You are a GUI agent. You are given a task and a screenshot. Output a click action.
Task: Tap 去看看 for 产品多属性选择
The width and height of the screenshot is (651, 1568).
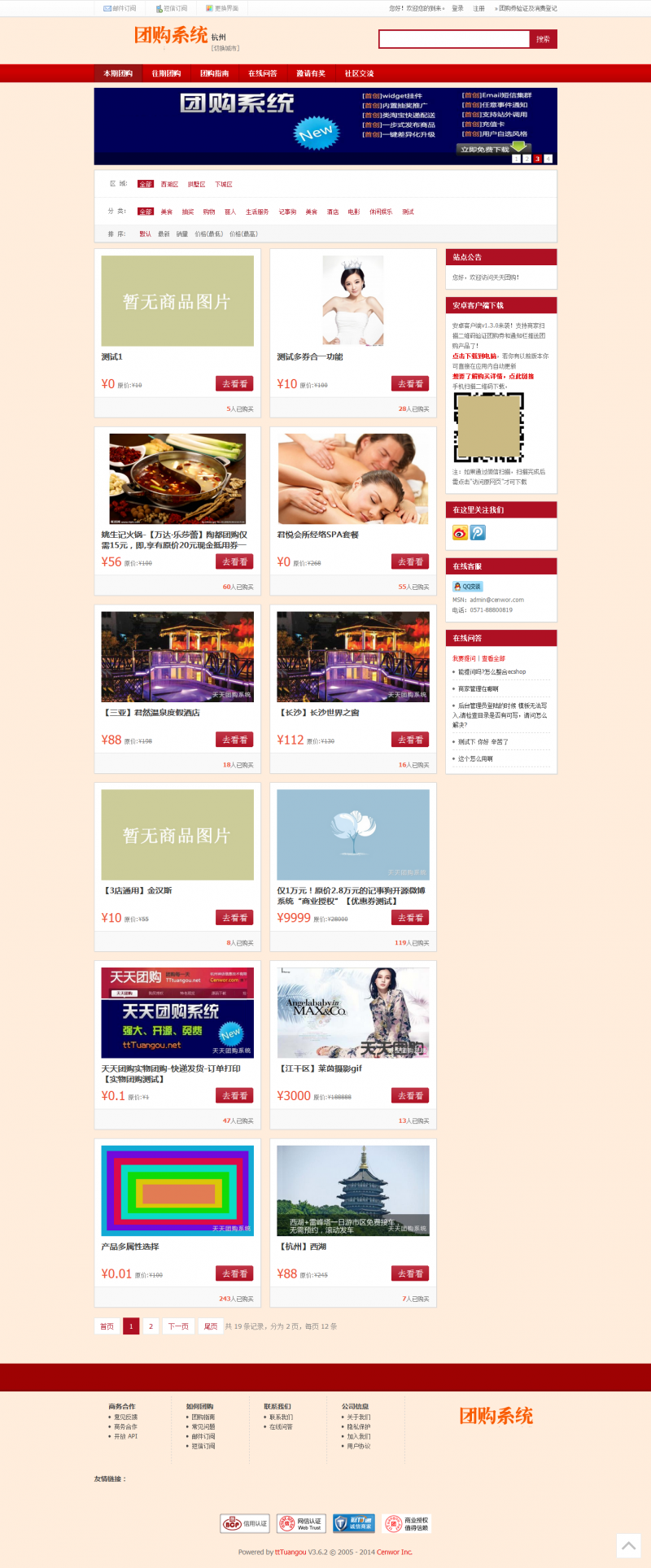pos(234,1273)
